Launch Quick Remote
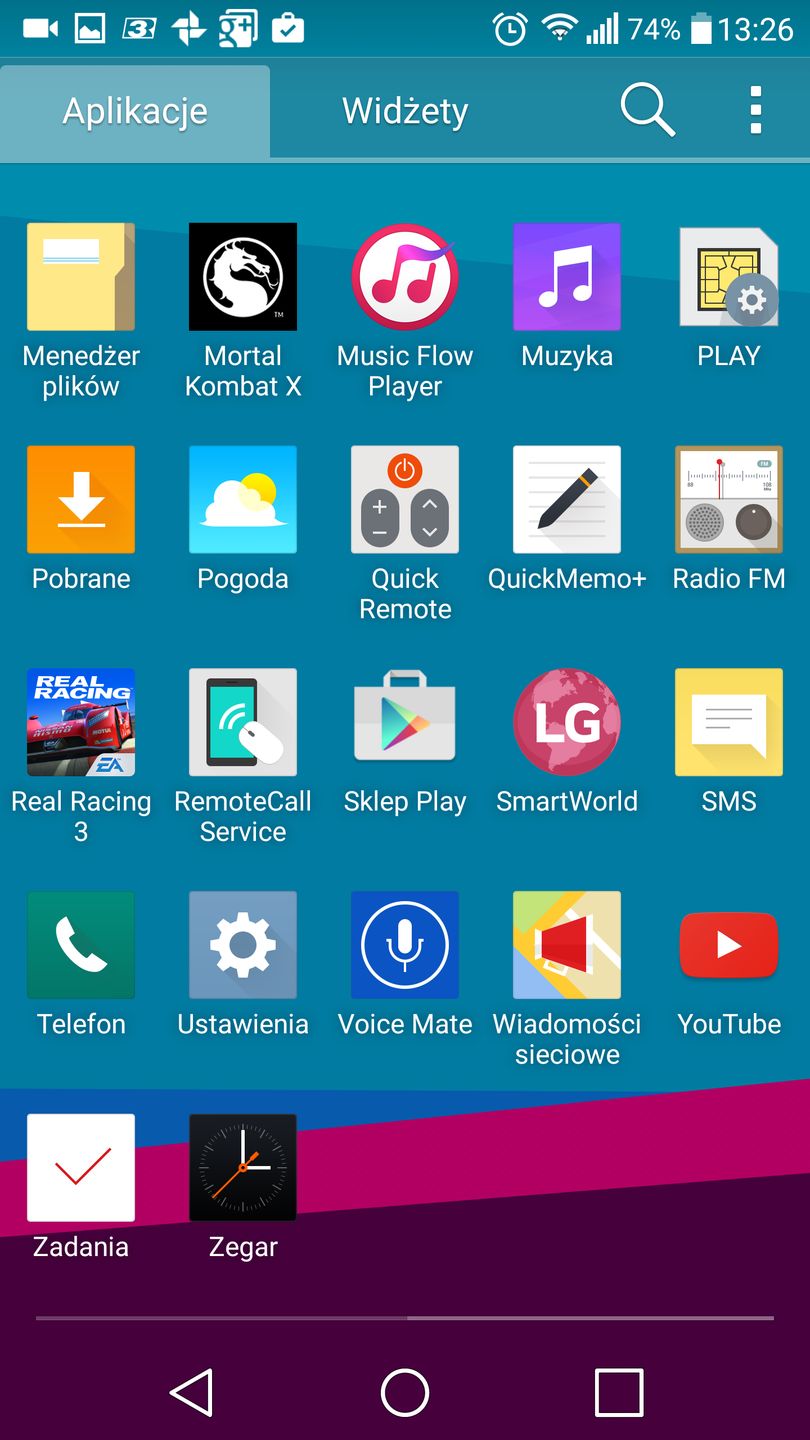This screenshot has width=810, height=1440. click(405, 500)
